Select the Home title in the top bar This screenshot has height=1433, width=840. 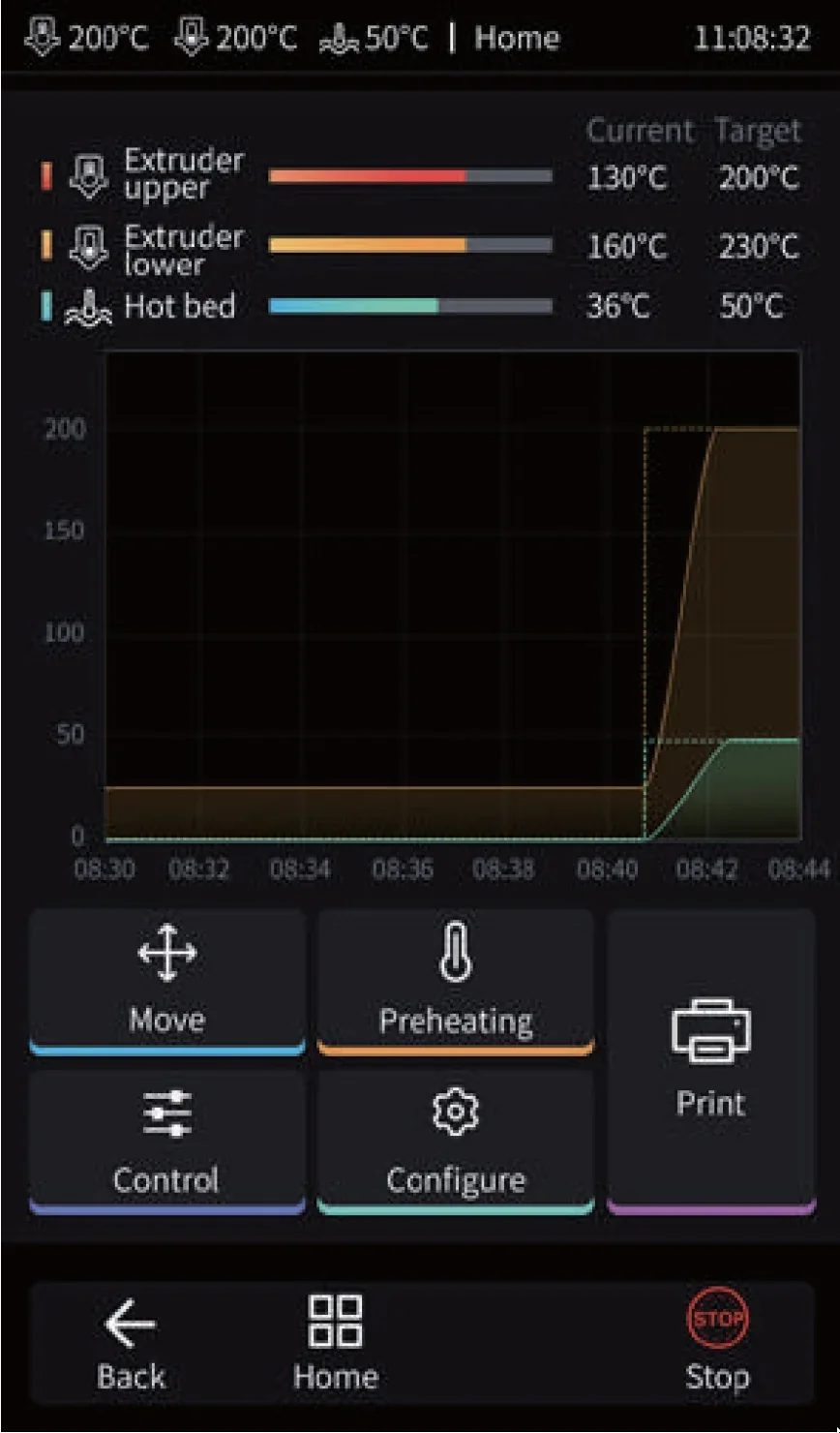point(517,39)
